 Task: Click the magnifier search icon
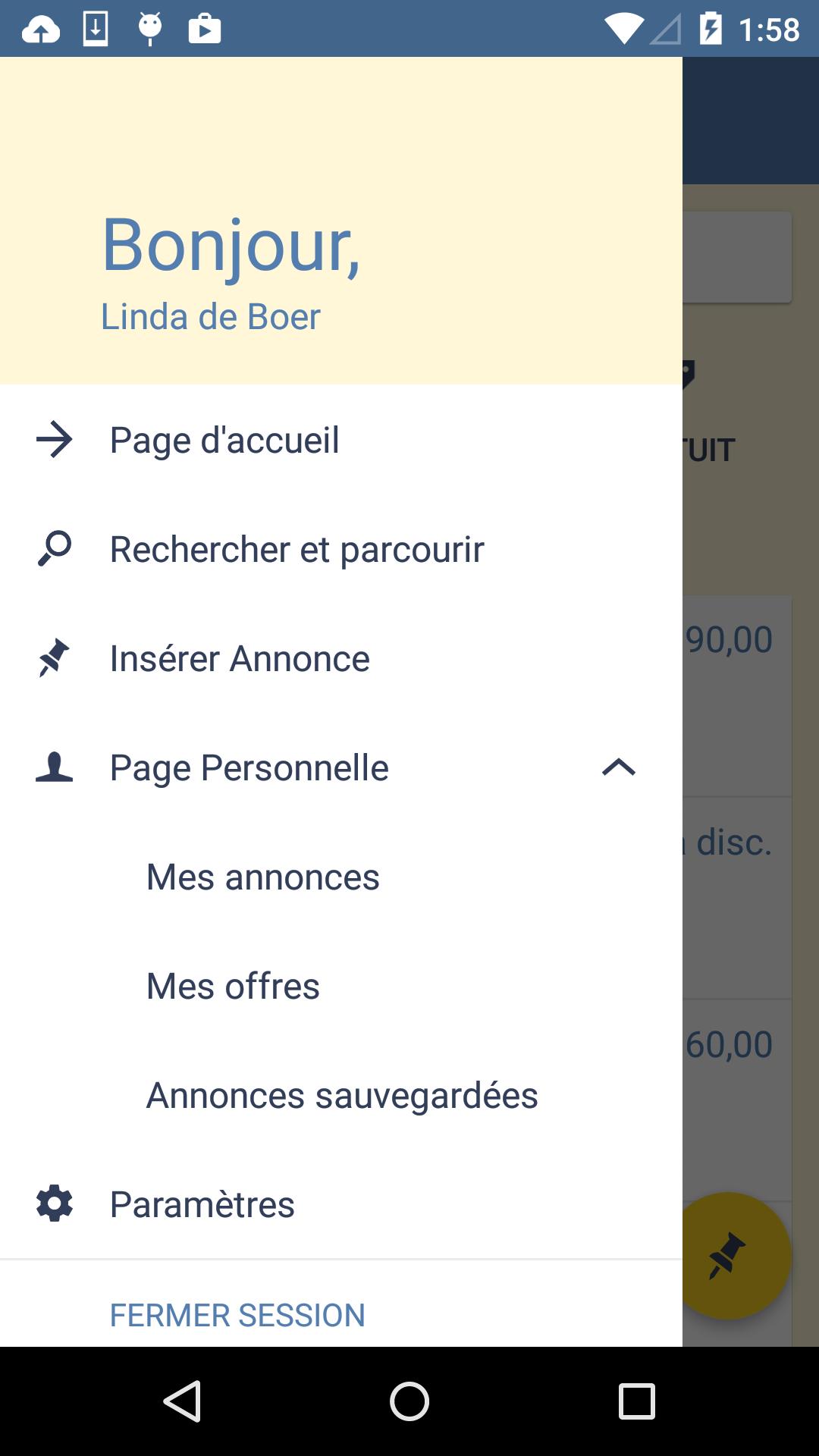coord(53,548)
